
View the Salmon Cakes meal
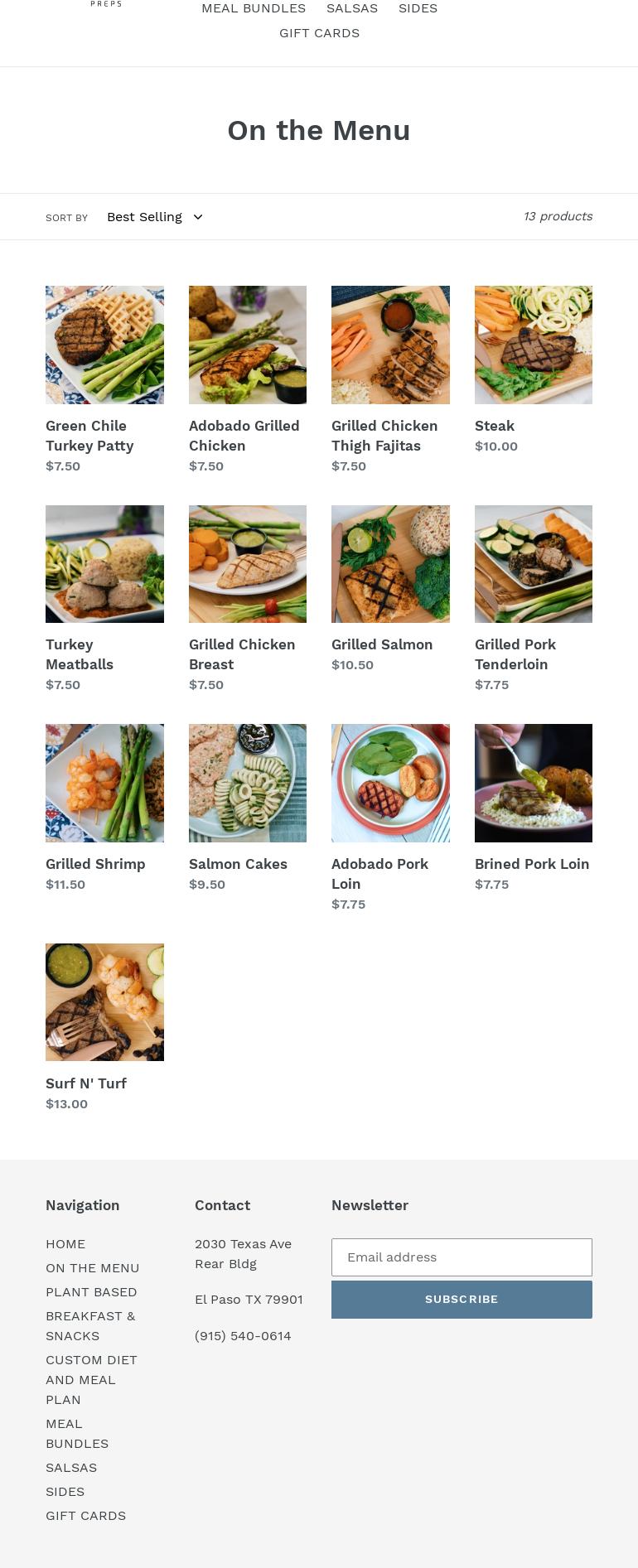pyautogui.click(x=247, y=783)
